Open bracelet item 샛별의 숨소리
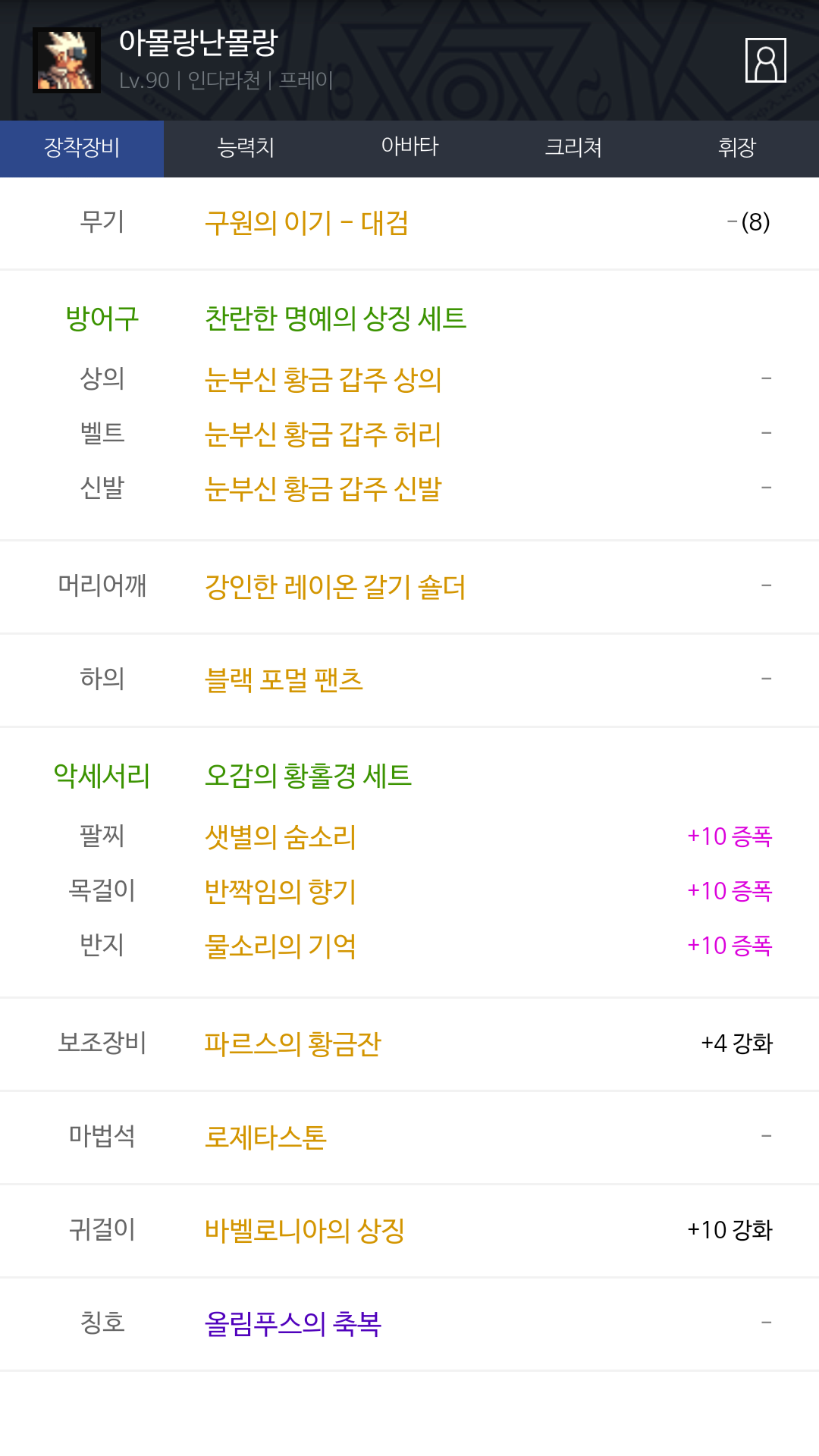The height and width of the screenshot is (1456, 819). tap(281, 836)
